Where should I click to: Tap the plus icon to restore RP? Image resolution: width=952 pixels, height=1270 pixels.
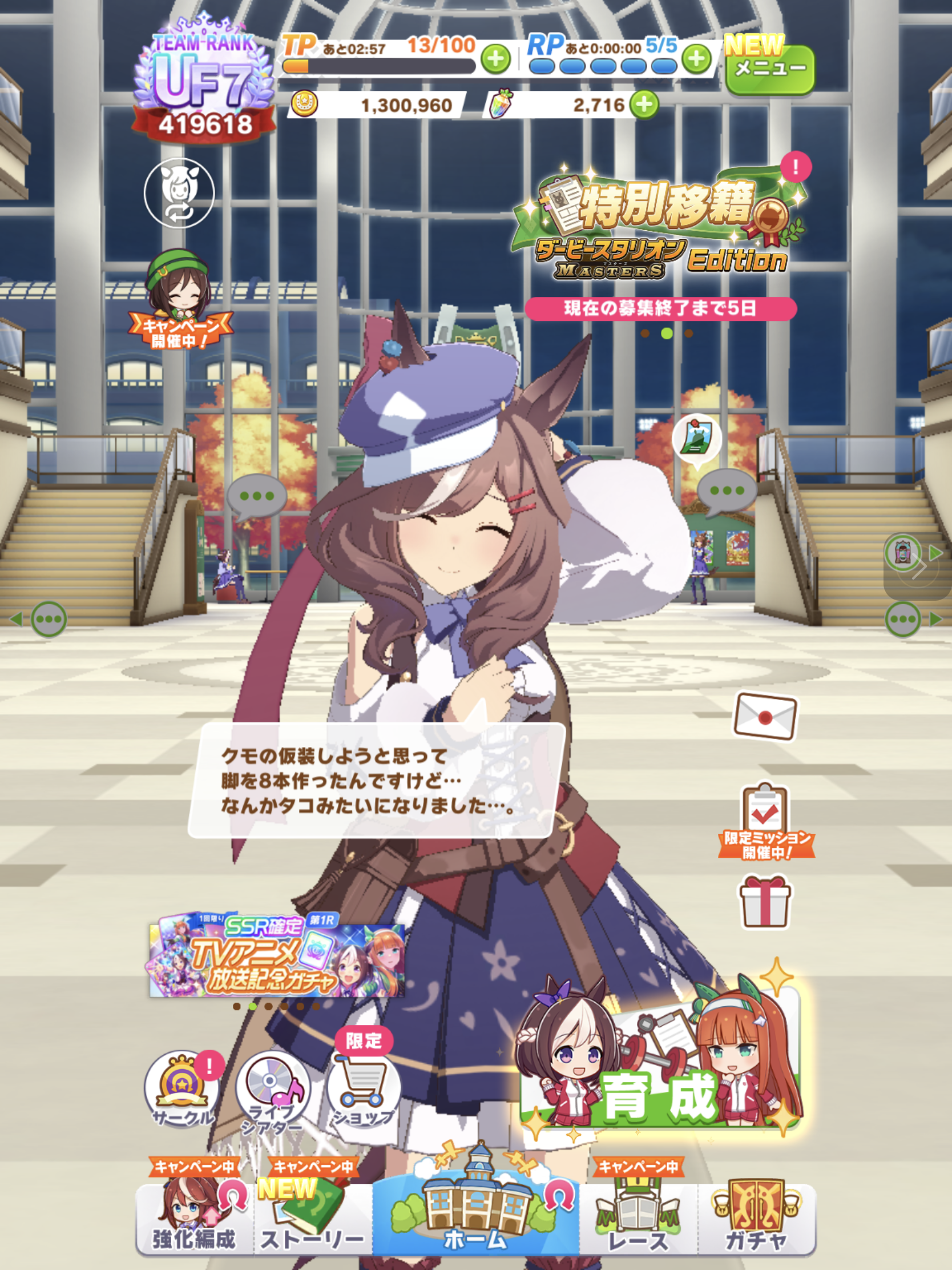tap(696, 59)
